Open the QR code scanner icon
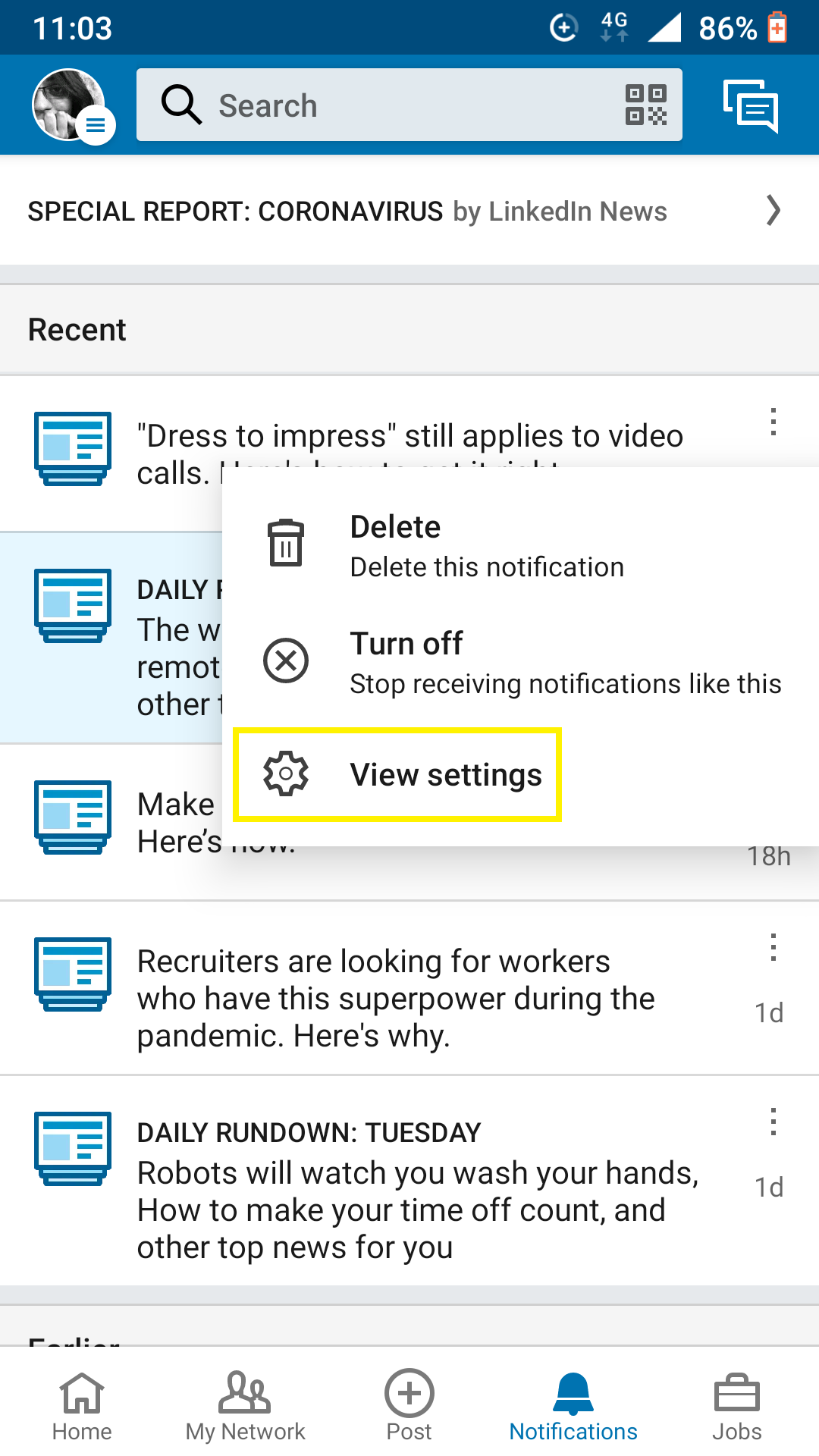Image resolution: width=819 pixels, height=1456 pixels. coord(645,105)
